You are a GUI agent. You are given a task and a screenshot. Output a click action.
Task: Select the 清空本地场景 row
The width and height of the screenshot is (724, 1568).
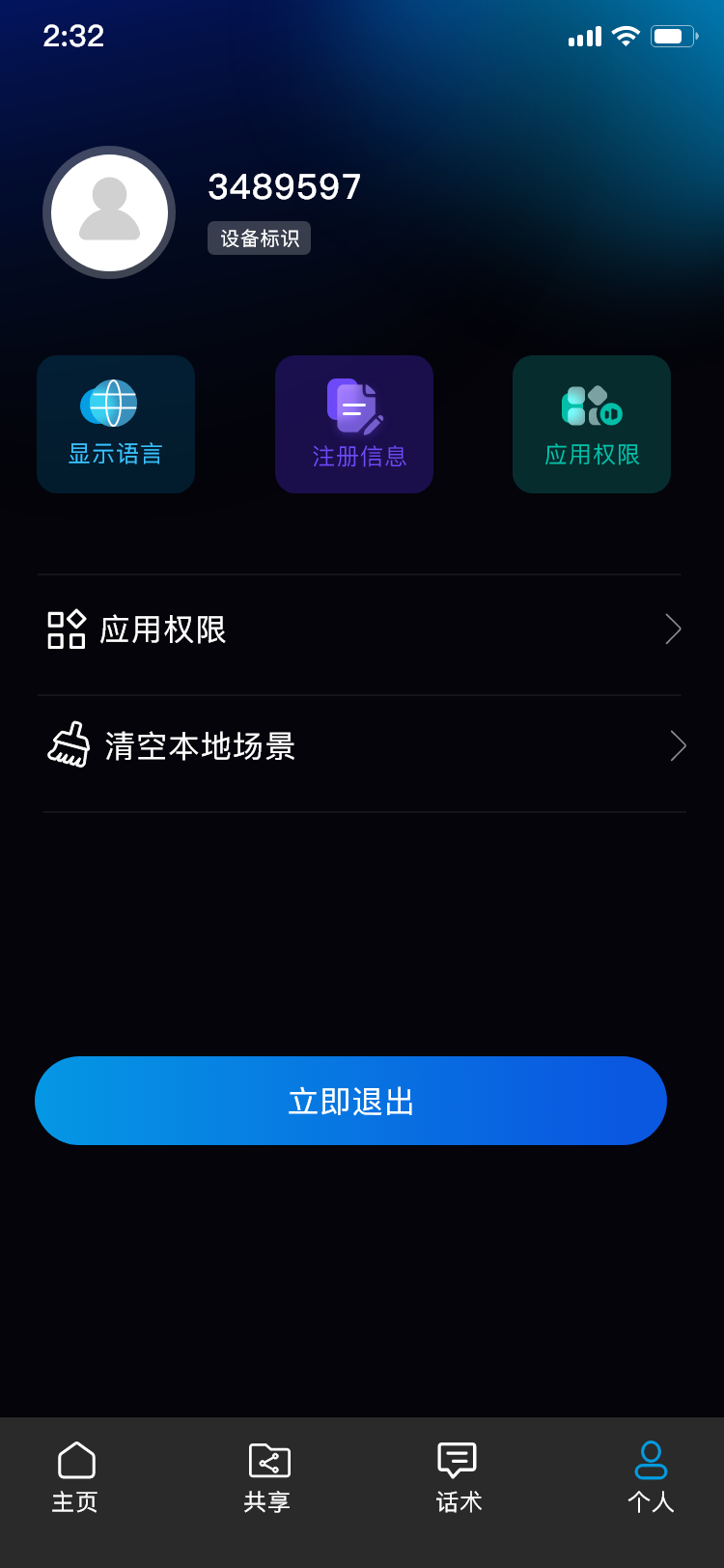360,746
